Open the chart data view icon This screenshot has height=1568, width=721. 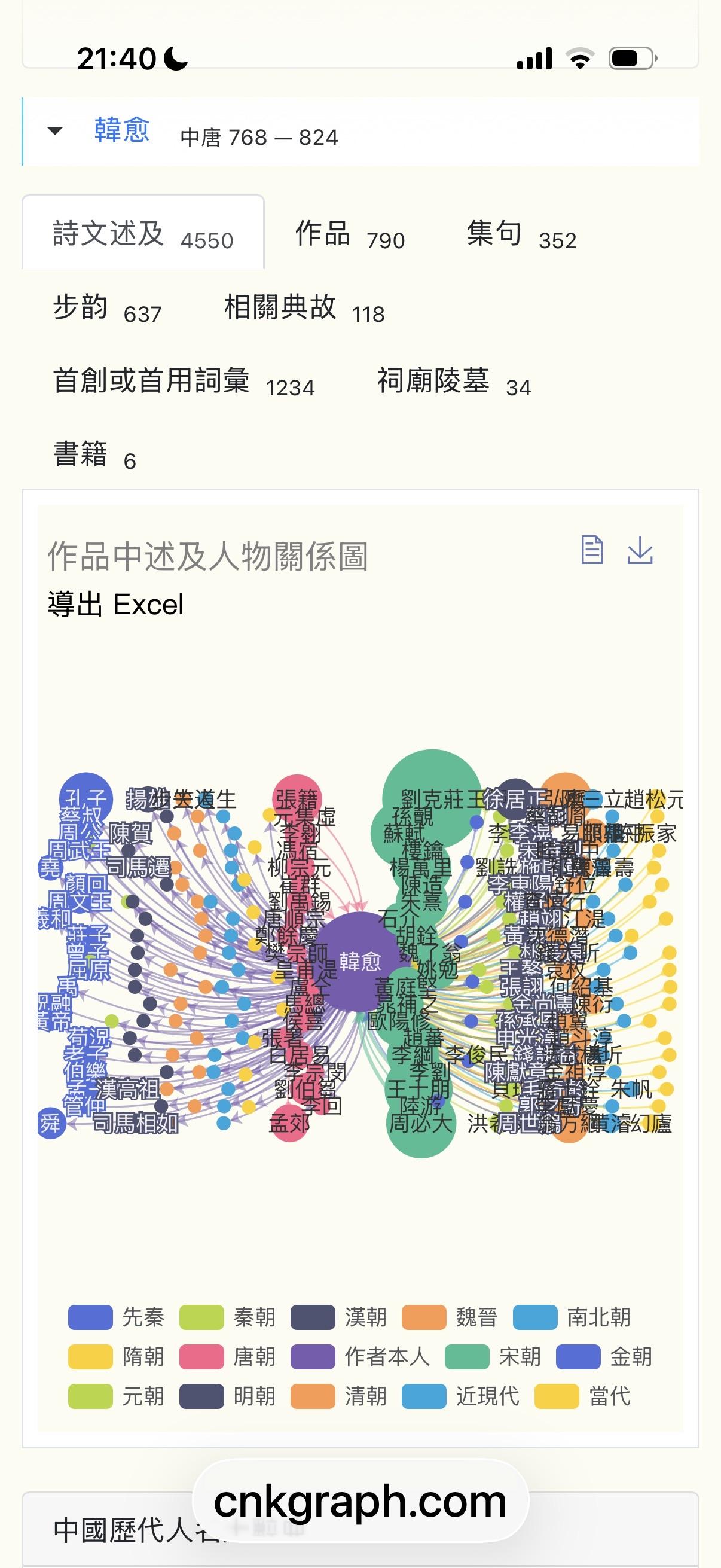coord(591,550)
